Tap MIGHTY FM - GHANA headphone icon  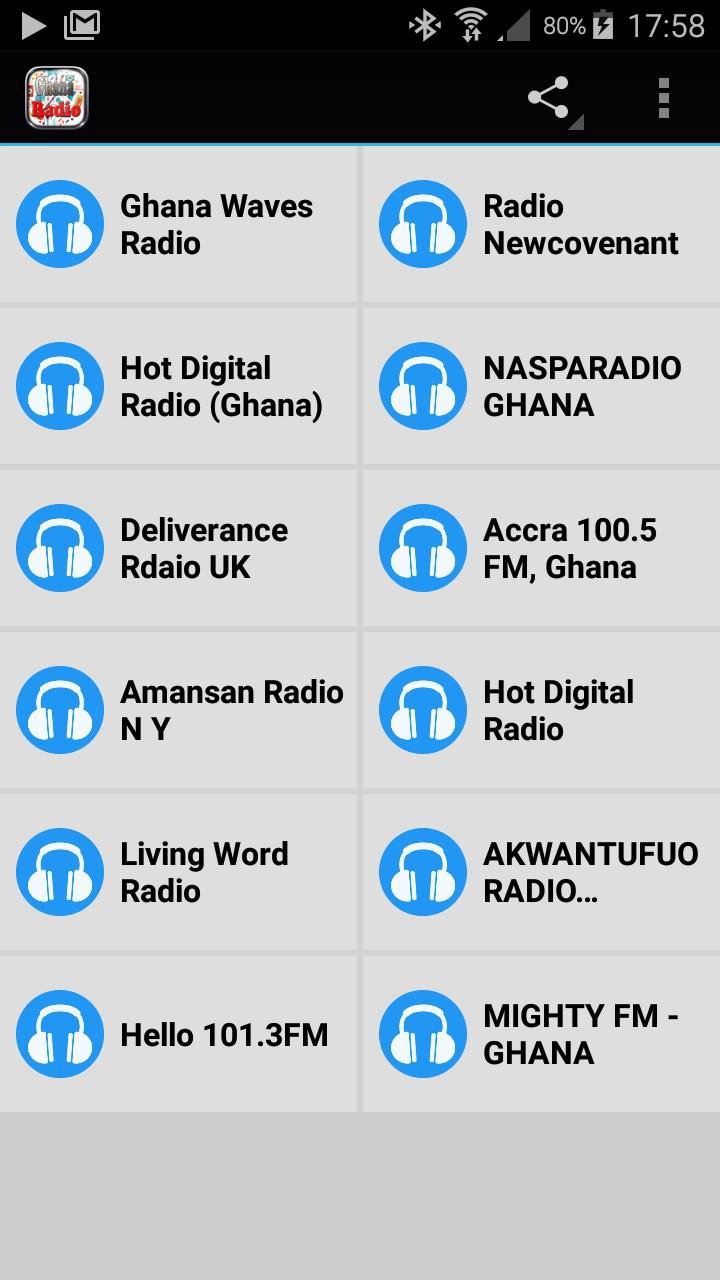422,1033
